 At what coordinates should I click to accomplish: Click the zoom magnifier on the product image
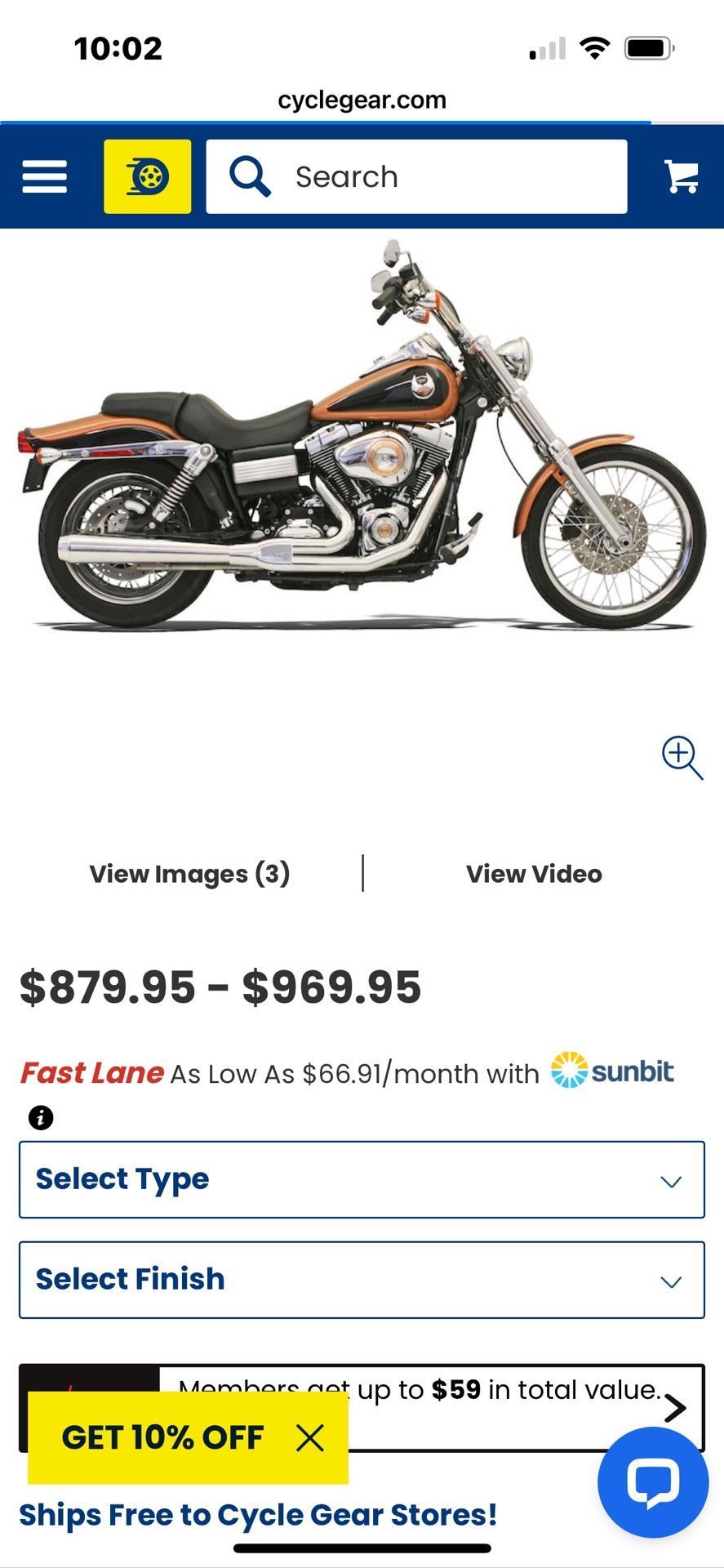(680, 758)
